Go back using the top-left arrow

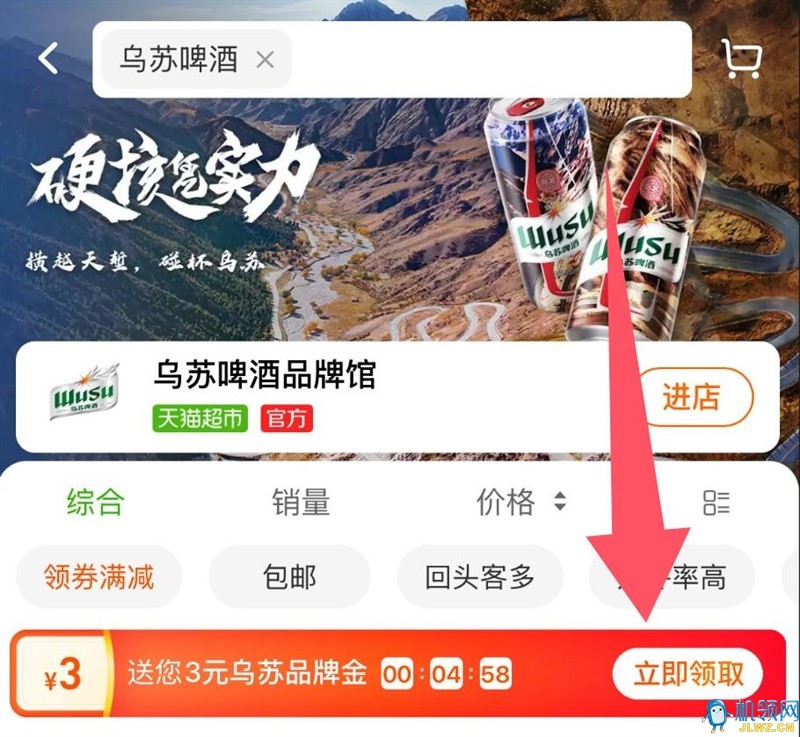tap(48, 59)
